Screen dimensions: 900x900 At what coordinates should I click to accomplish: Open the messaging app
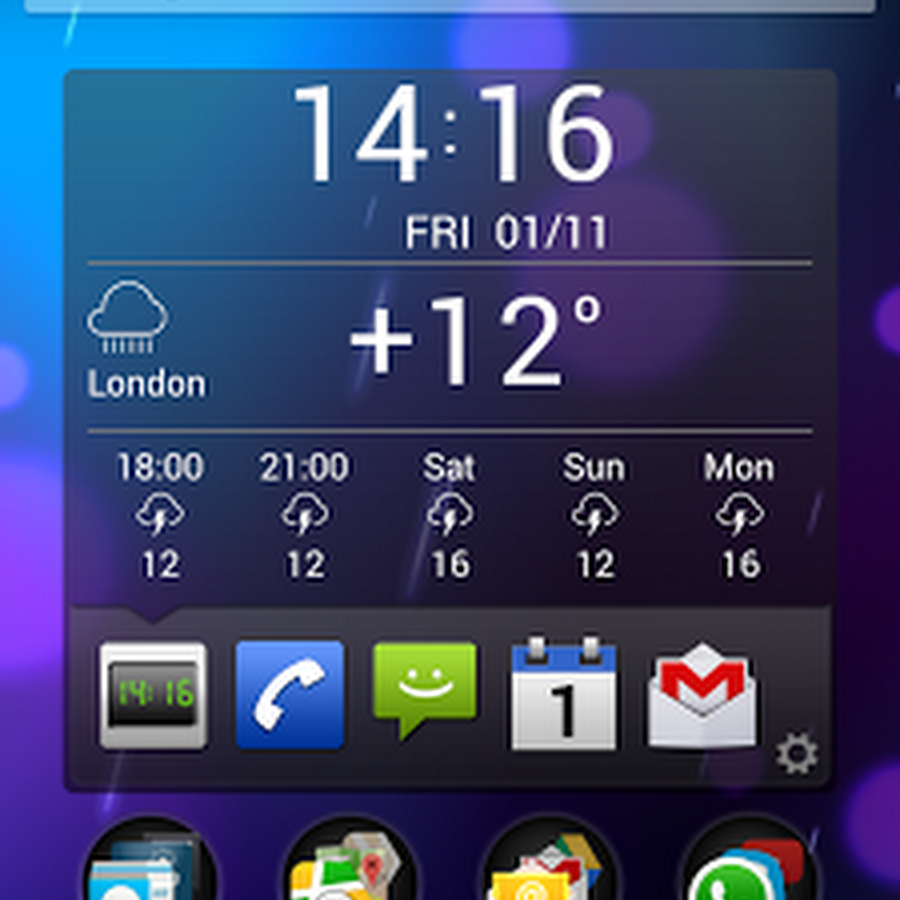(x=425, y=690)
